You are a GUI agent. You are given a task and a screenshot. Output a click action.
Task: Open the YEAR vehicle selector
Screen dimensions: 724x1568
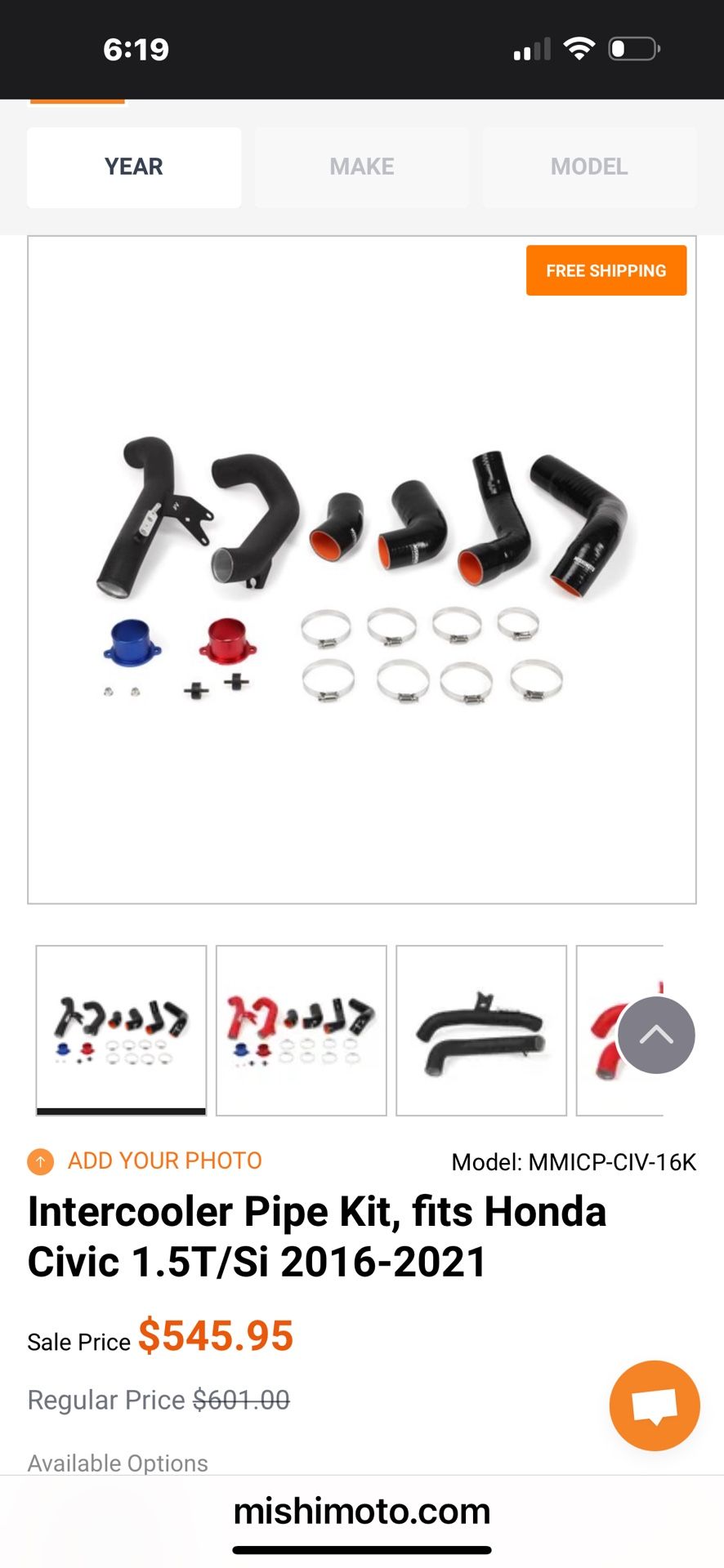click(133, 167)
